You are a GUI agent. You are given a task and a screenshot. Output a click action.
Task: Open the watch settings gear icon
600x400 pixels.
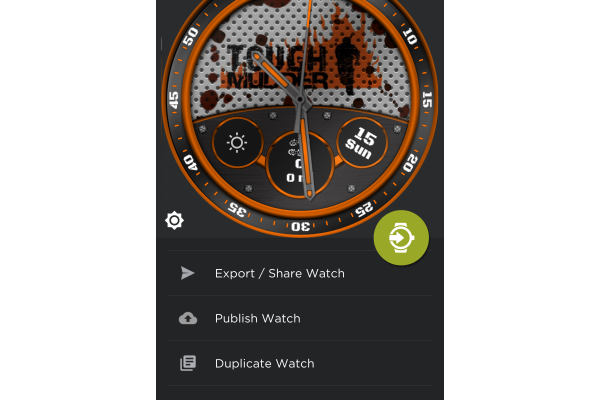point(175,220)
